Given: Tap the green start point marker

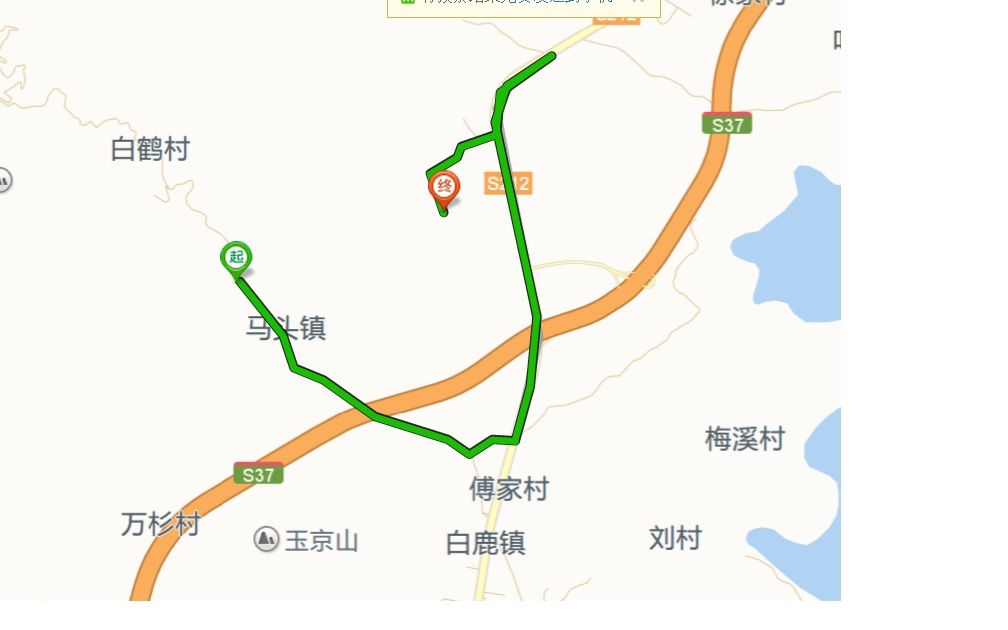Looking at the screenshot, I should coord(236,257).
